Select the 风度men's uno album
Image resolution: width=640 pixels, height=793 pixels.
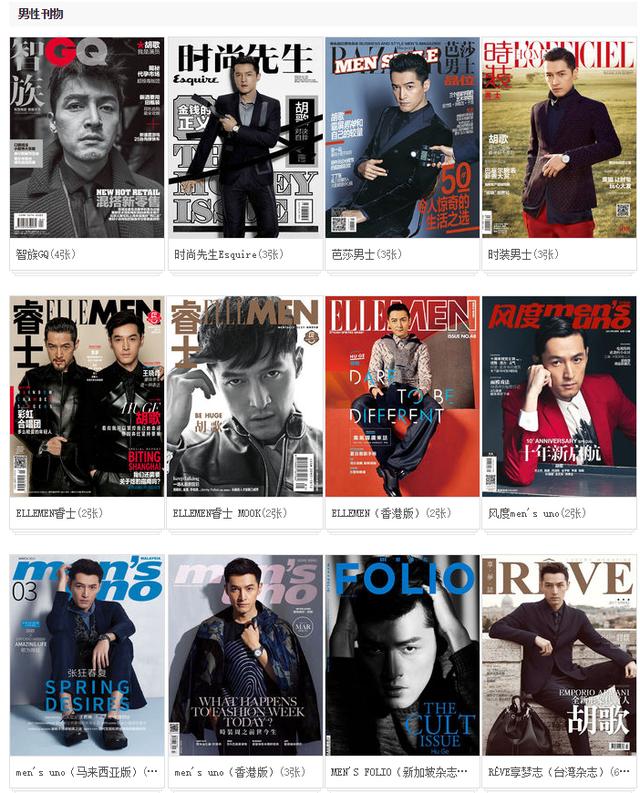[559, 396]
